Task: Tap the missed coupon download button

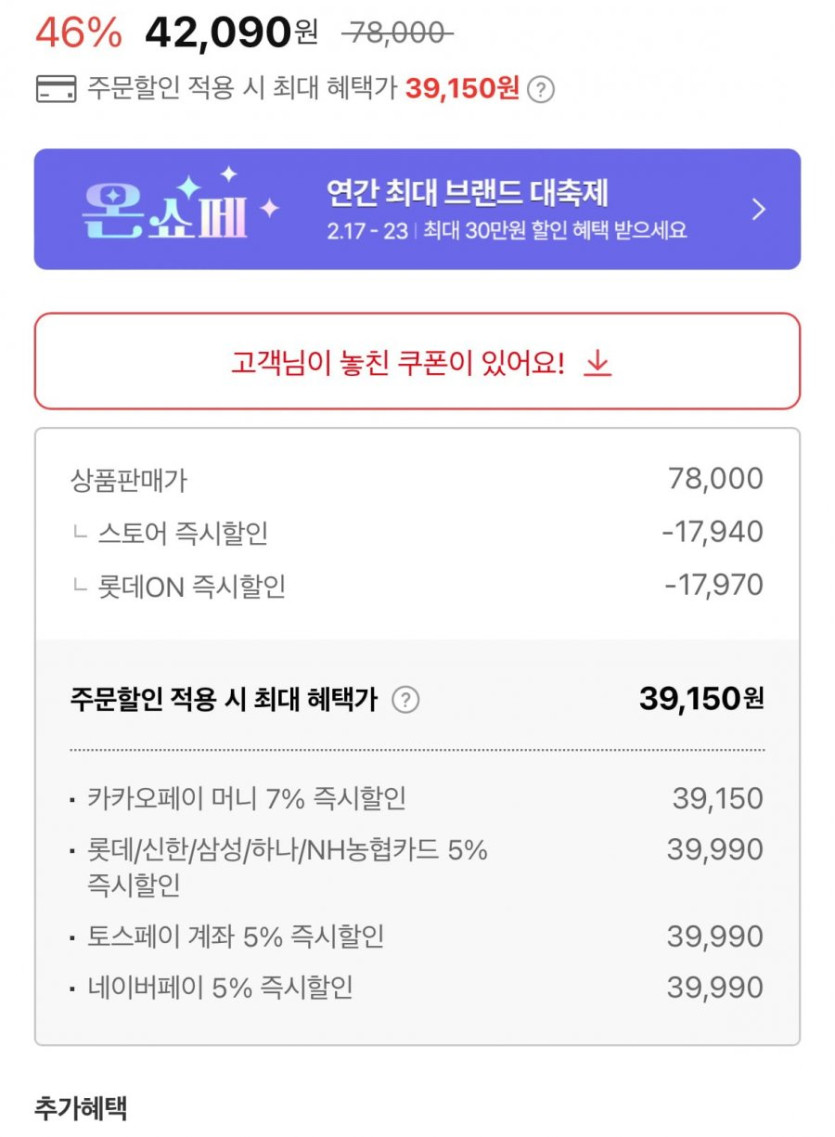Action: tap(417, 362)
